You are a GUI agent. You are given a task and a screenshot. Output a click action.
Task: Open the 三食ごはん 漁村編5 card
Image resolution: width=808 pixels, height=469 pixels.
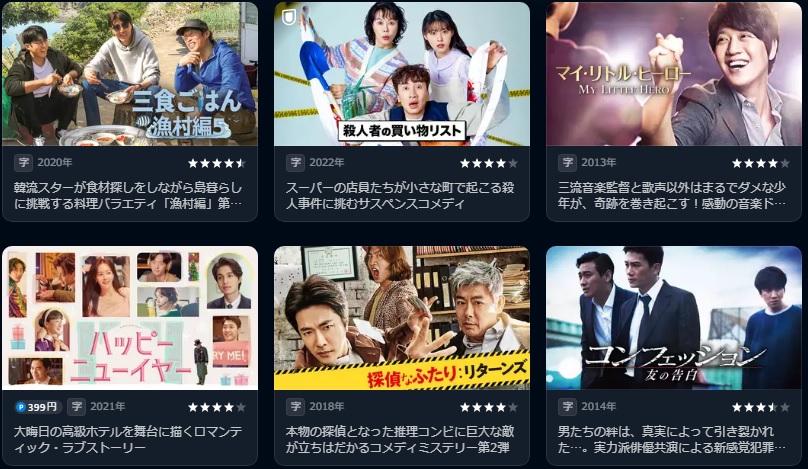pyautogui.click(x=130, y=75)
